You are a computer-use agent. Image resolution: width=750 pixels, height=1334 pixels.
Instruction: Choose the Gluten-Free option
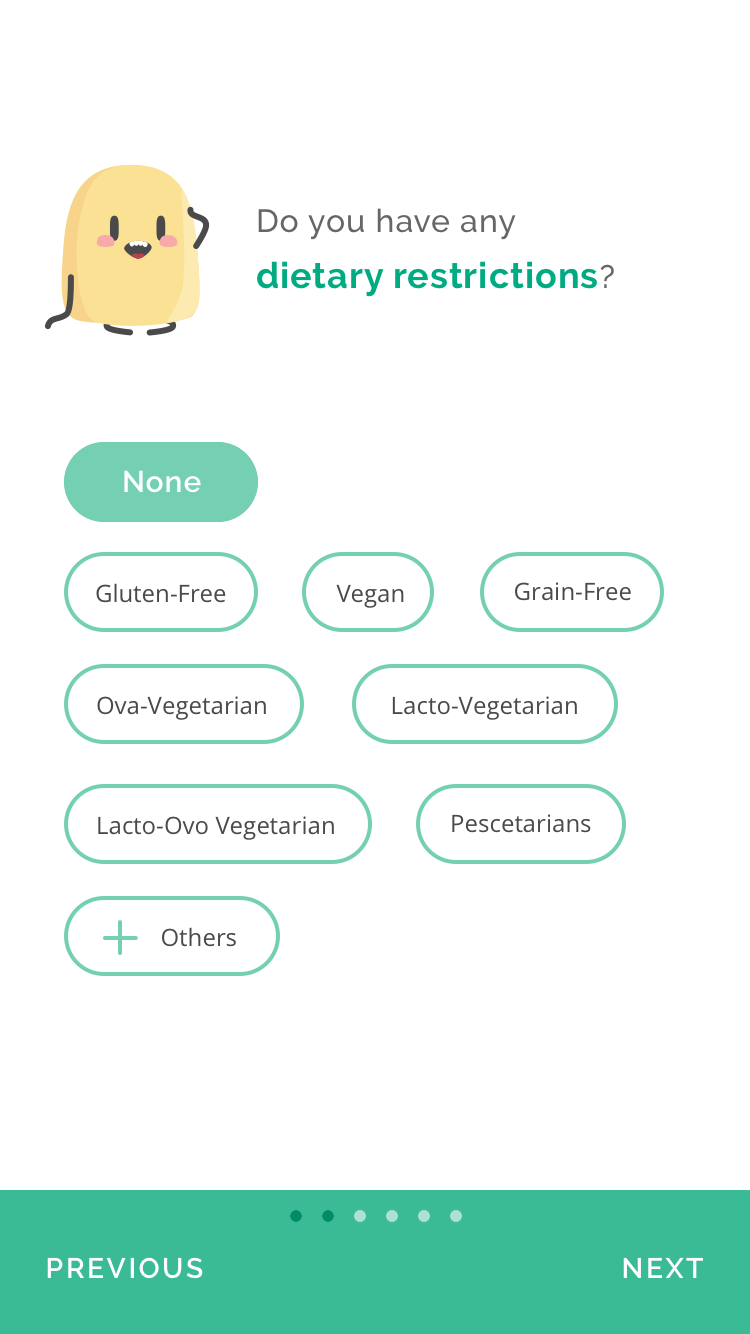pos(161,592)
